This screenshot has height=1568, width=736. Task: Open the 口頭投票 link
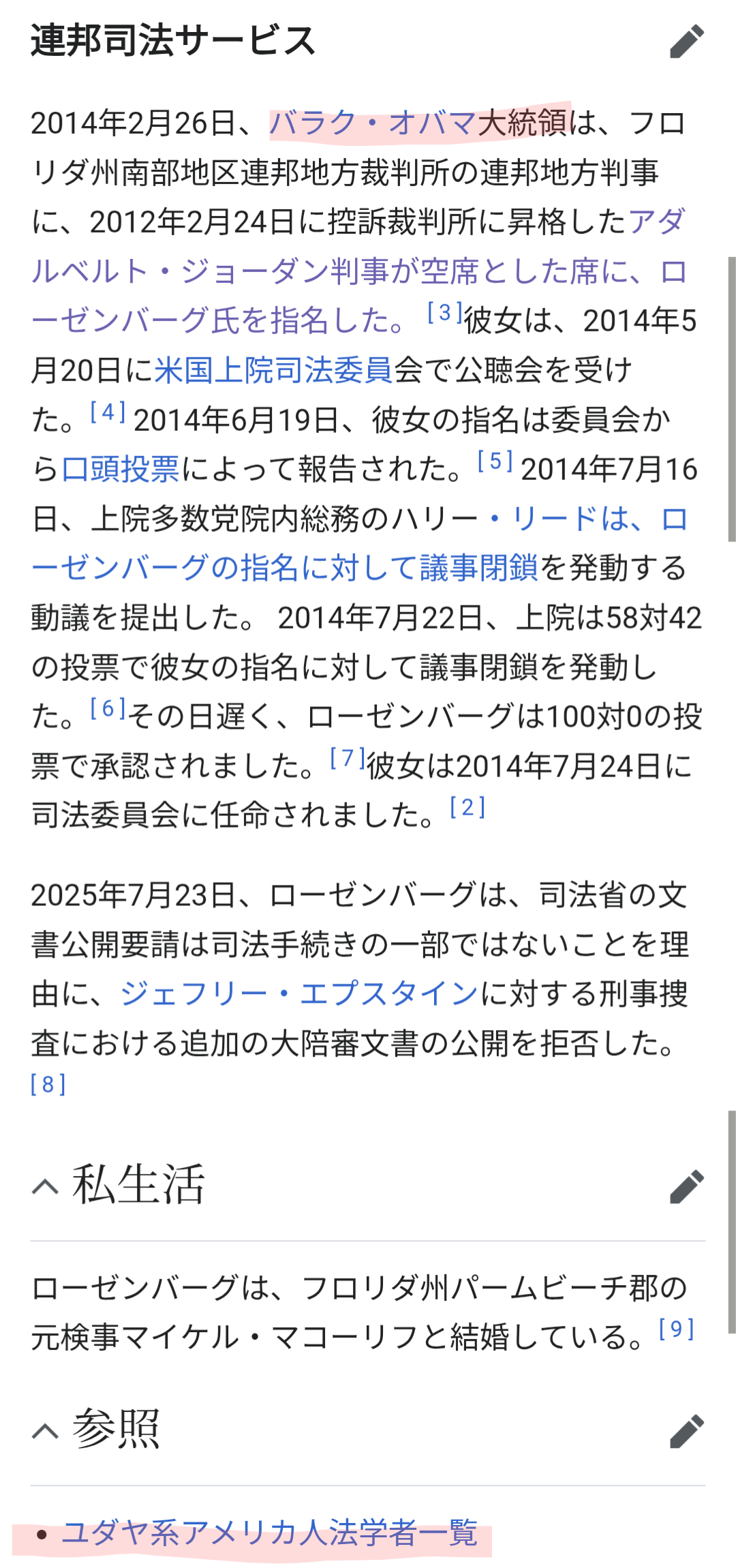(x=121, y=469)
